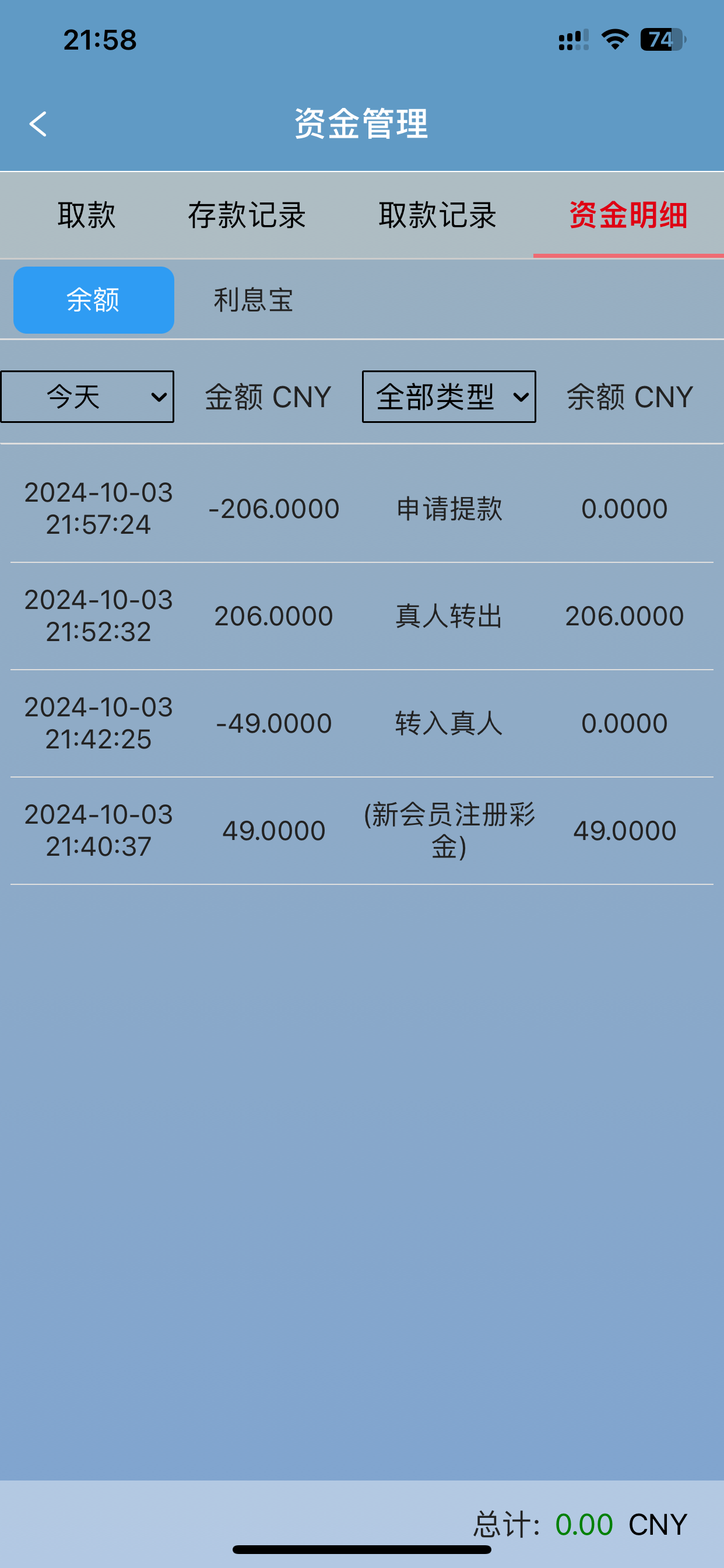The height and width of the screenshot is (1568, 724).
Task: Switch to the 利息宝 segment
Action: click(x=253, y=300)
